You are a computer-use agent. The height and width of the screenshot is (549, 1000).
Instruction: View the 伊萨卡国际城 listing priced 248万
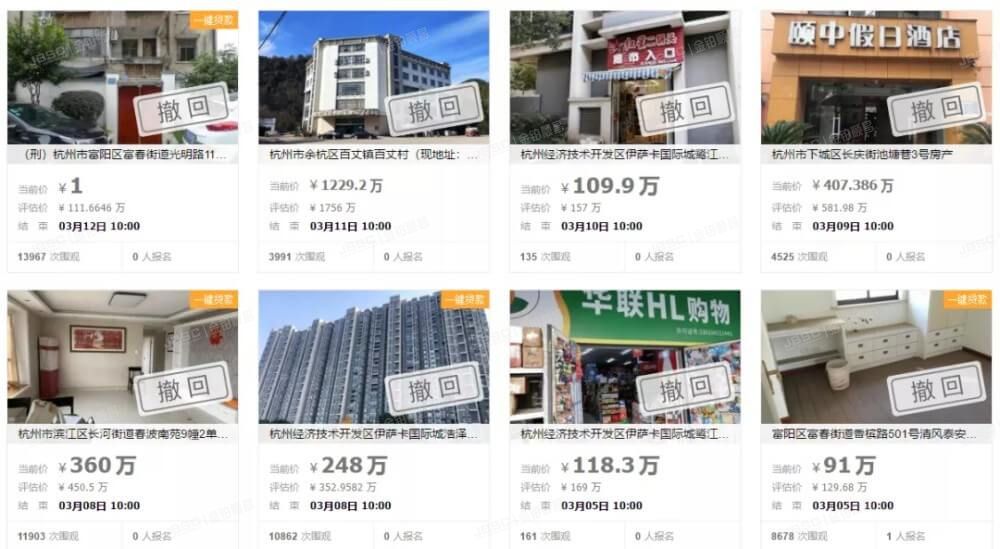click(374, 434)
